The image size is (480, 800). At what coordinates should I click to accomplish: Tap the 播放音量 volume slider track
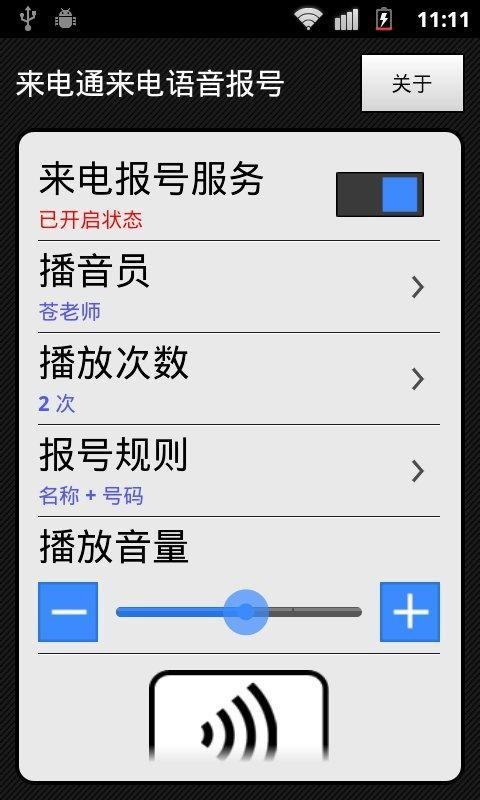[239, 612]
